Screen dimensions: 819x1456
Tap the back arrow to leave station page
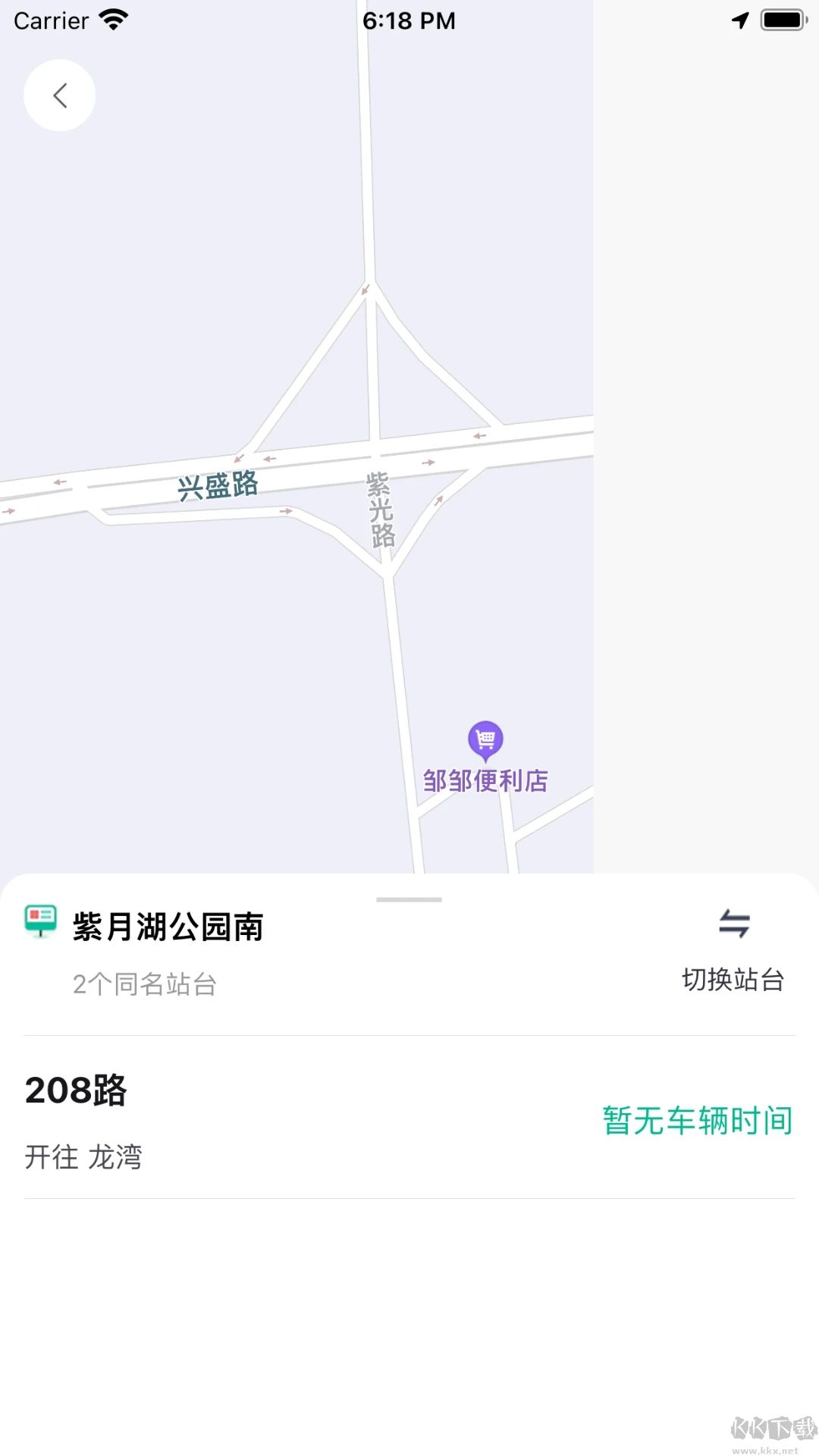59,96
